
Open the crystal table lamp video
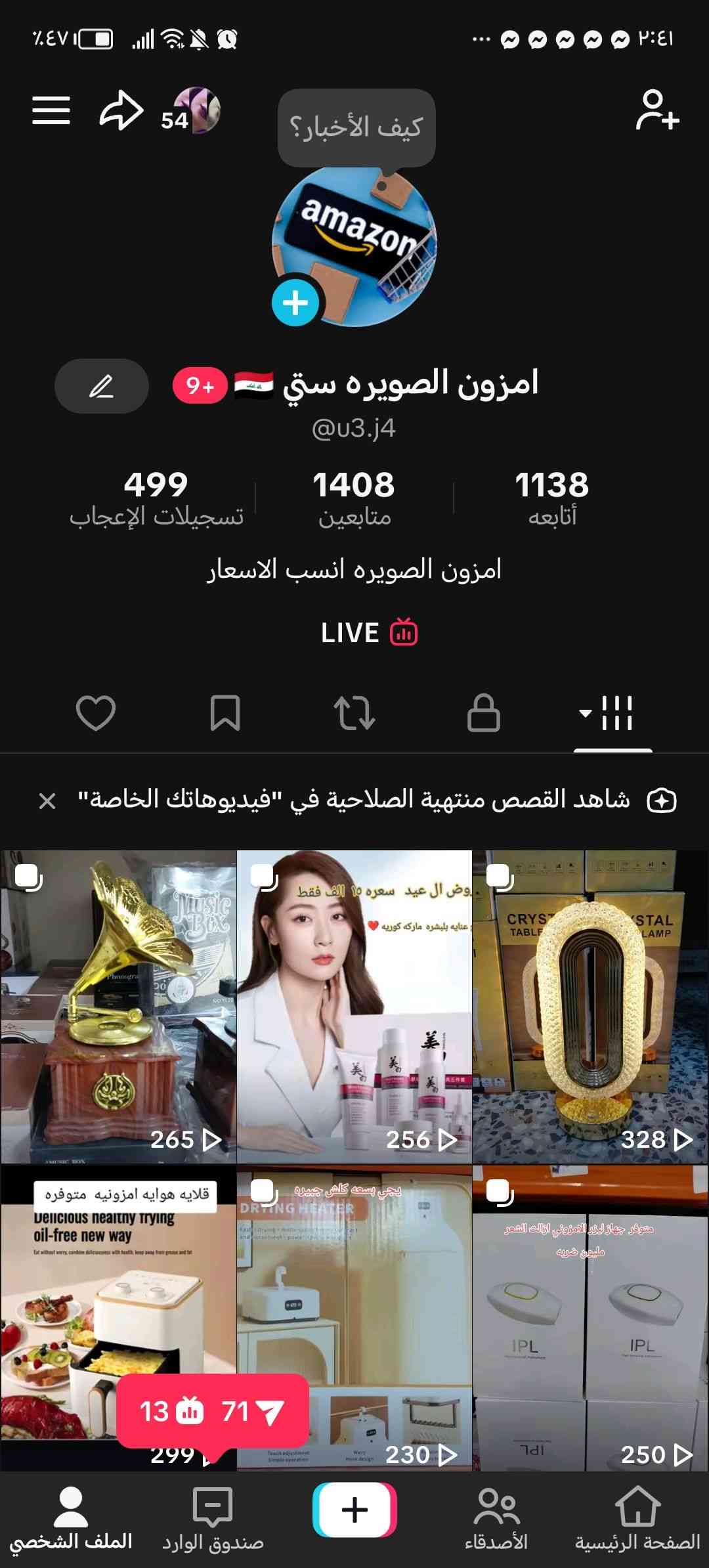590,1006
